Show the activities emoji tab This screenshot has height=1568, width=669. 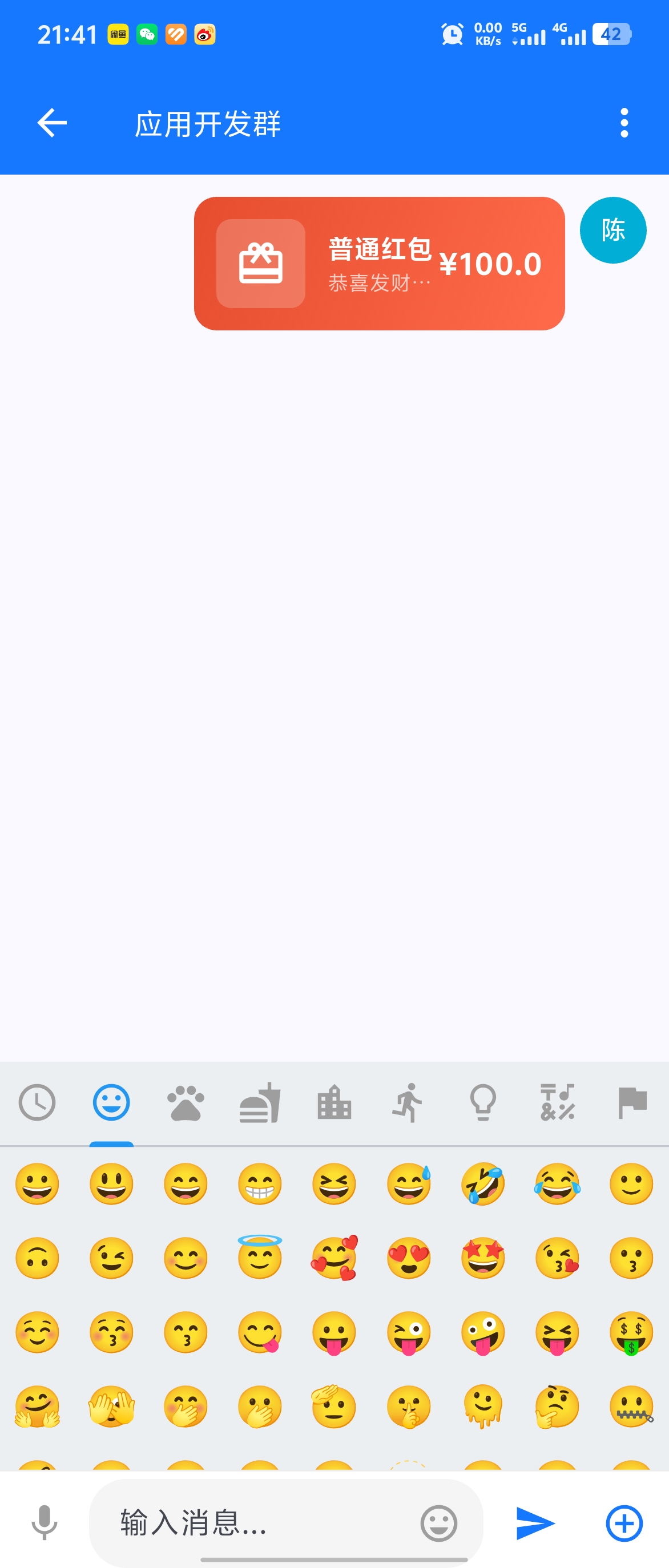[409, 1102]
